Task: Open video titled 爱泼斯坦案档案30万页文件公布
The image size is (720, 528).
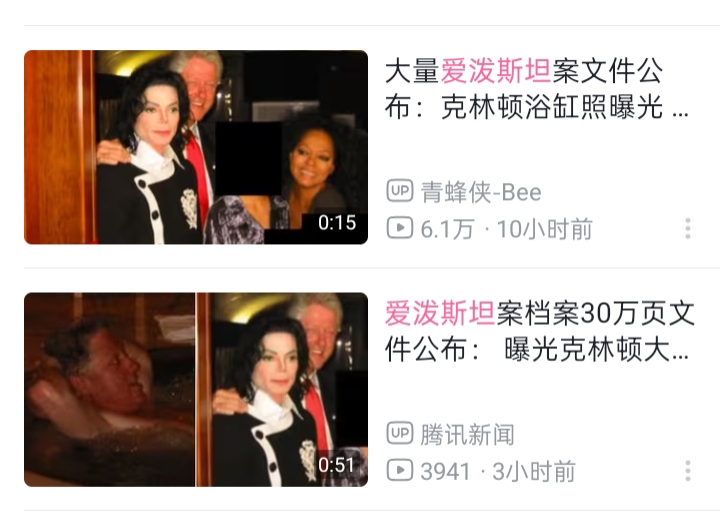Action: pos(540,332)
